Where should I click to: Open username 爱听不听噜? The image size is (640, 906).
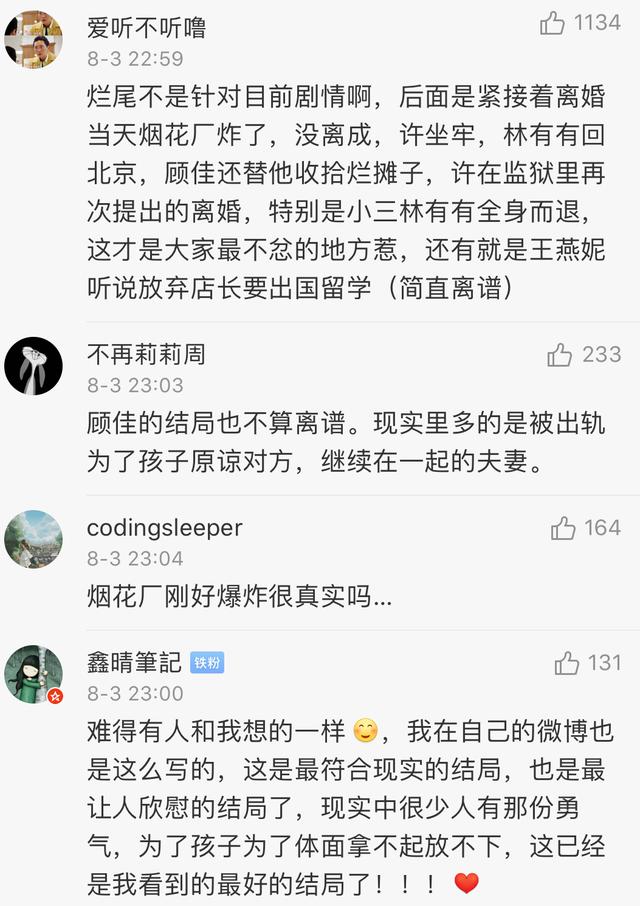click(146, 27)
